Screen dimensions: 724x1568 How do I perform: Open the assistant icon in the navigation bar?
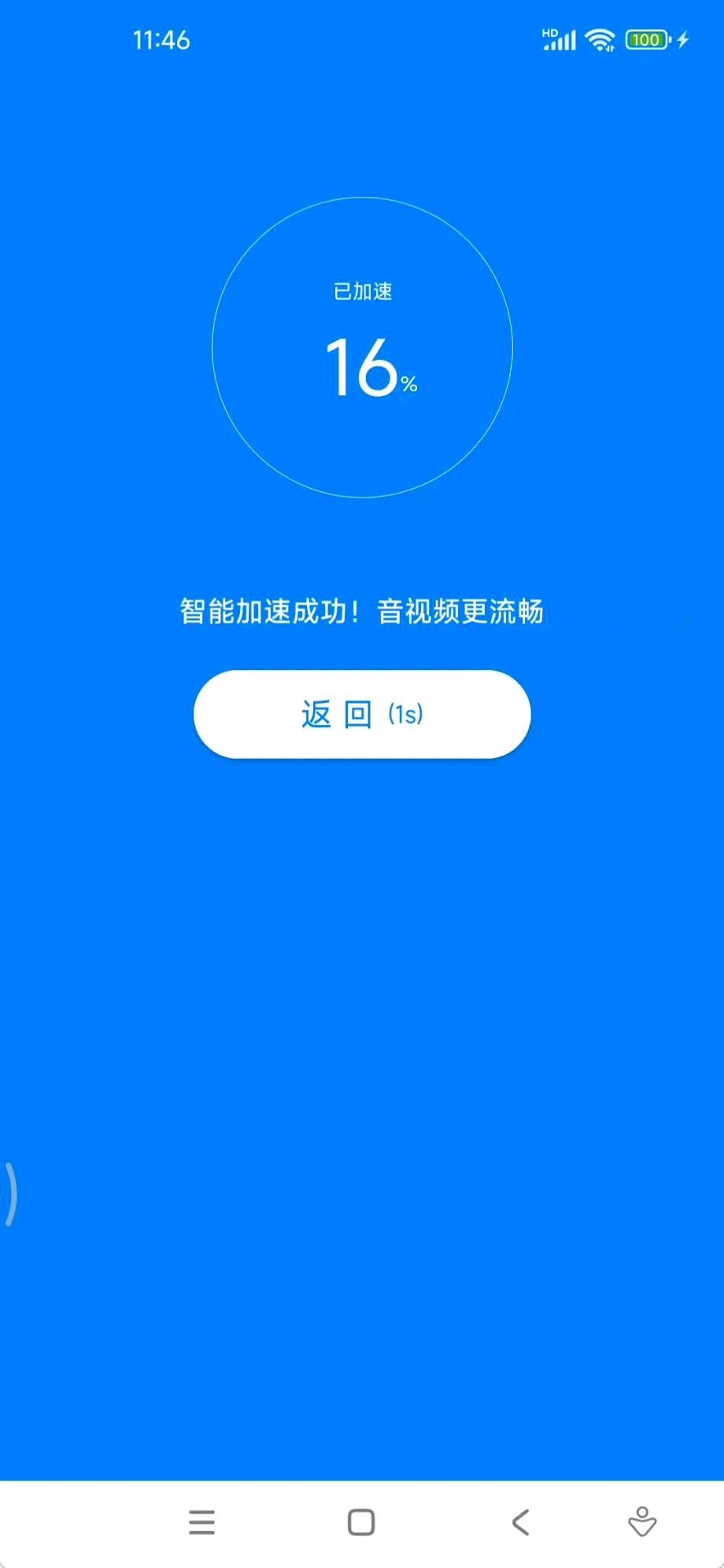pyautogui.click(x=642, y=1522)
